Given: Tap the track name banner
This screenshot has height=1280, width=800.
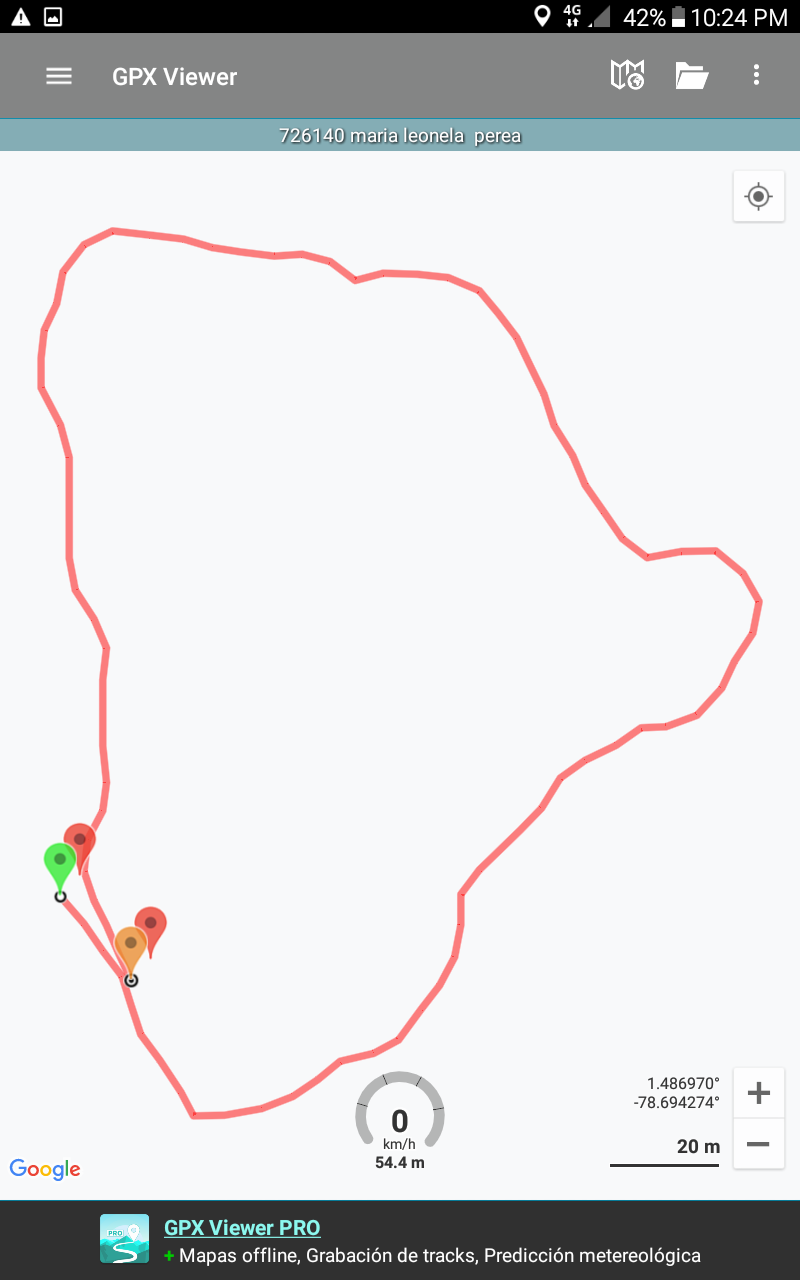Looking at the screenshot, I should [400, 136].
